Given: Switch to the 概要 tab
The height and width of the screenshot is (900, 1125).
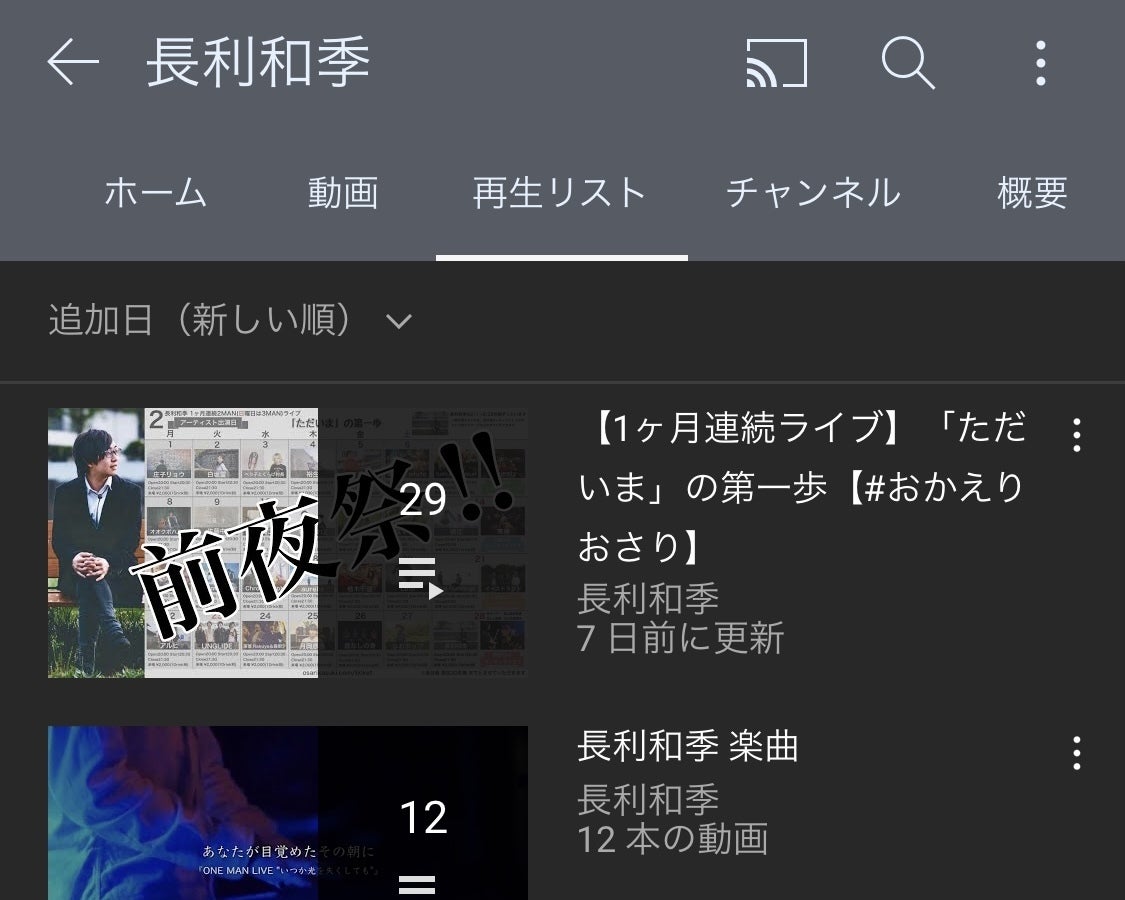Looking at the screenshot, I should point(1033,192).
